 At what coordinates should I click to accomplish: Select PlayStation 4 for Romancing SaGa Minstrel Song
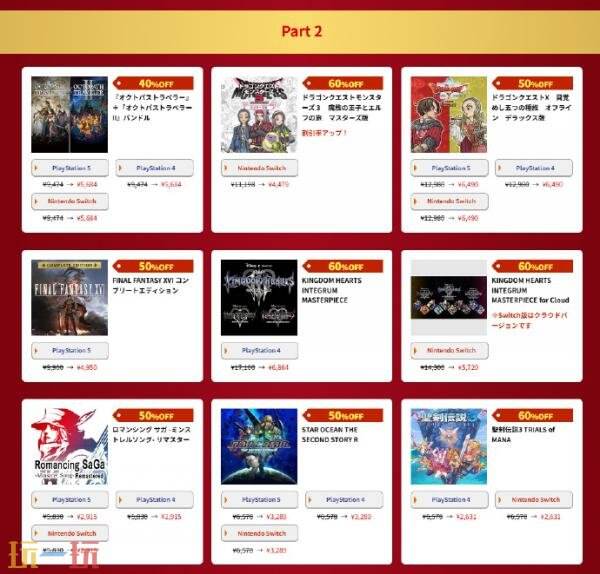click(155, 499)
